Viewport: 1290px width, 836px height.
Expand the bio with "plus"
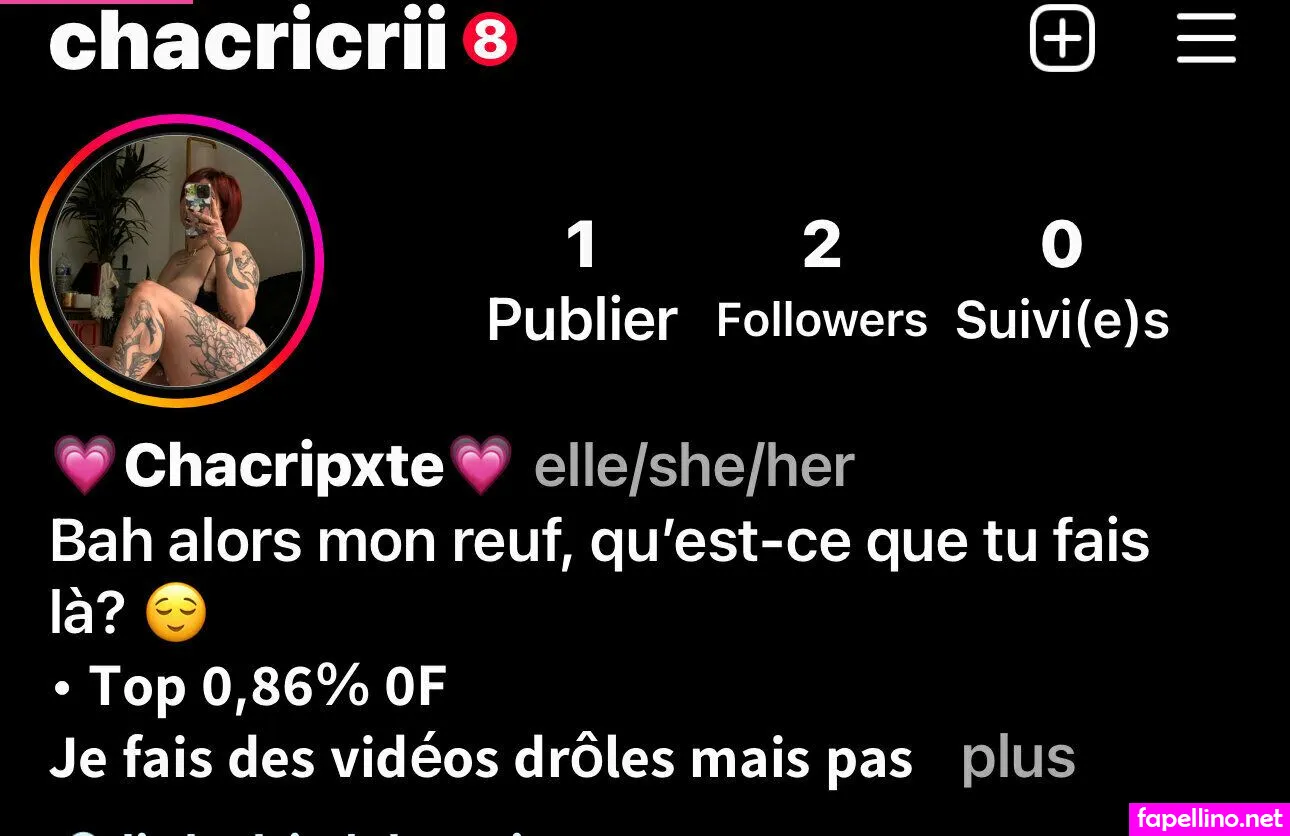[1017, 759]
